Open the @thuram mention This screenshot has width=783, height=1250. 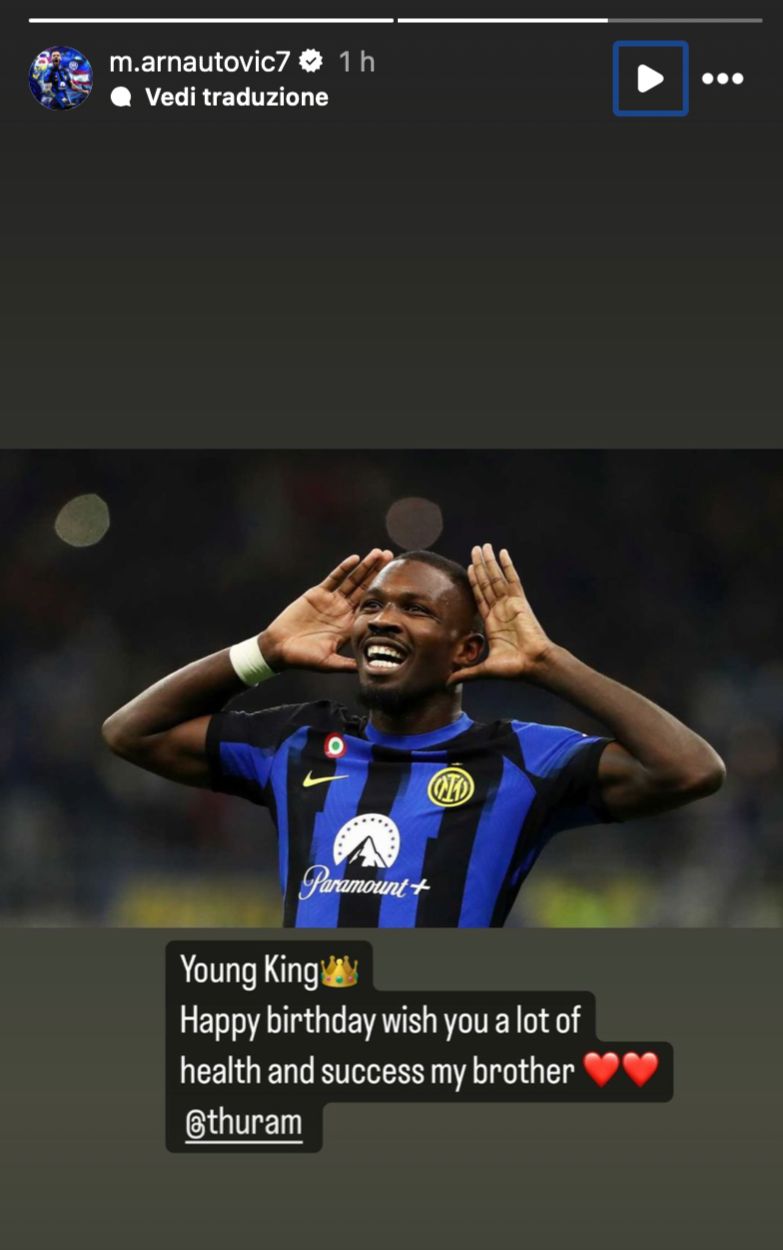(244, 1123)
